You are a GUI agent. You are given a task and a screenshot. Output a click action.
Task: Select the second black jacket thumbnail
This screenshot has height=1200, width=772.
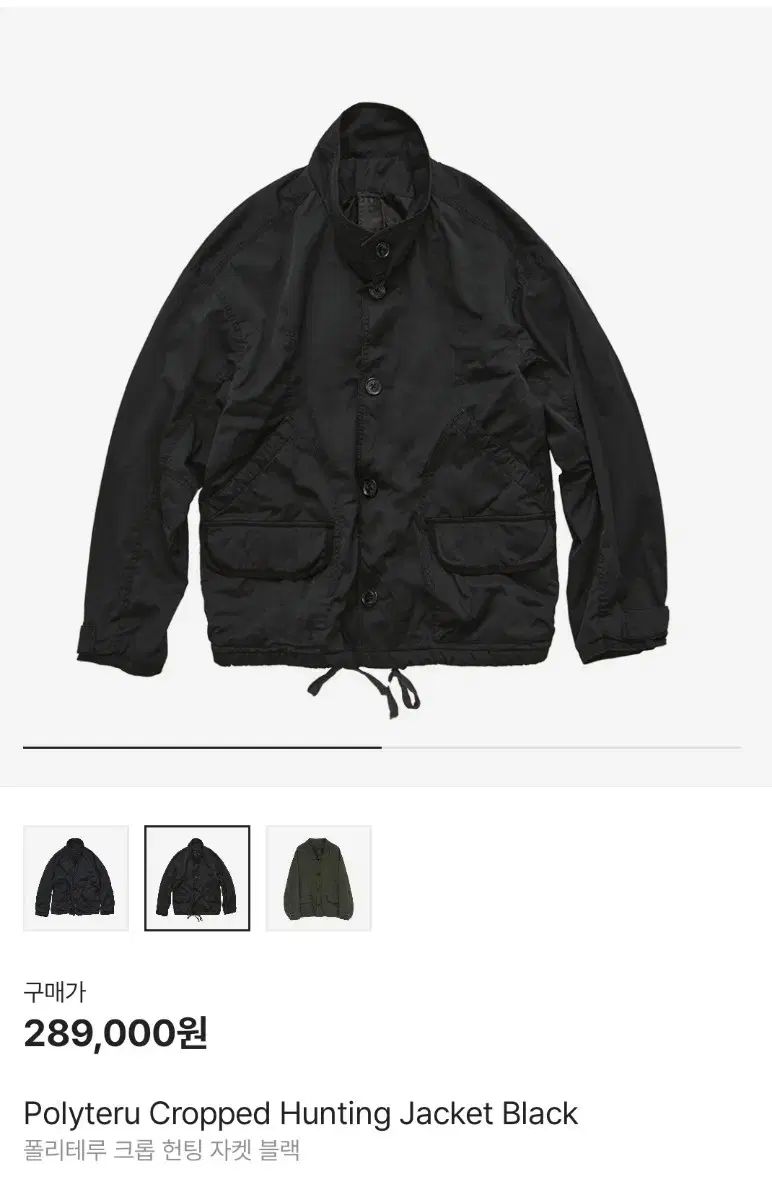pyautogui.click(x=197, y=878)
